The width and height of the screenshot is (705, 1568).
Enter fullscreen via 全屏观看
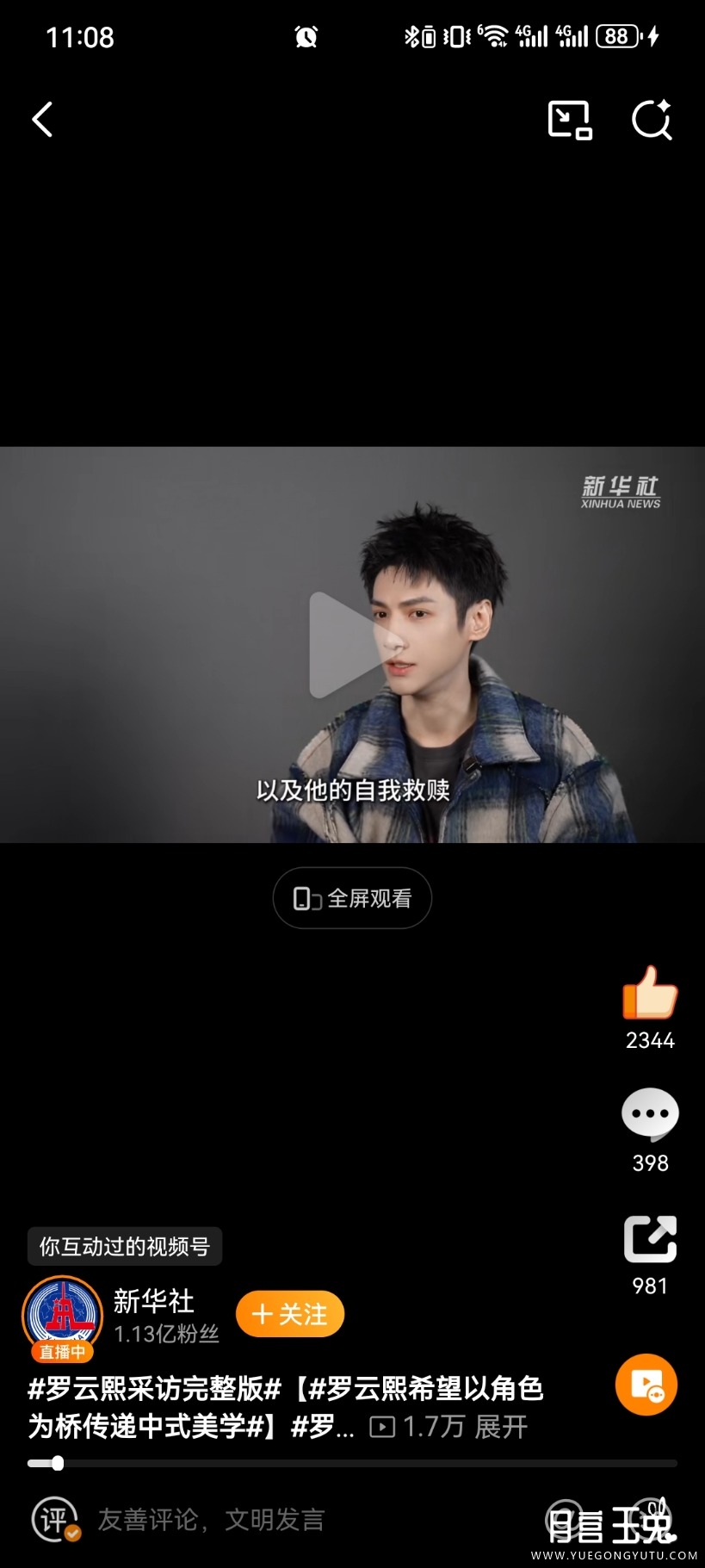[x=352, y=897]
